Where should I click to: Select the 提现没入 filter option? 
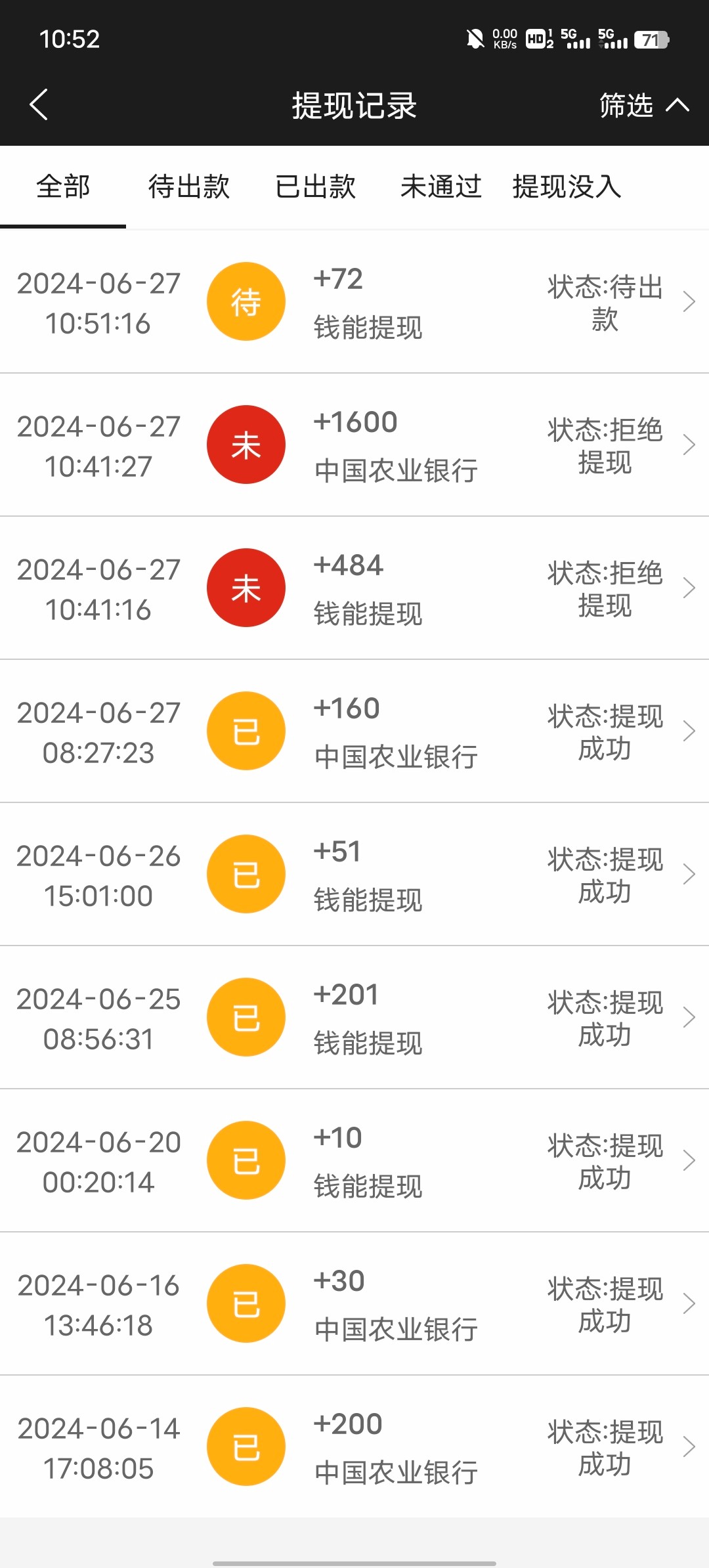[x=567, y=187]
